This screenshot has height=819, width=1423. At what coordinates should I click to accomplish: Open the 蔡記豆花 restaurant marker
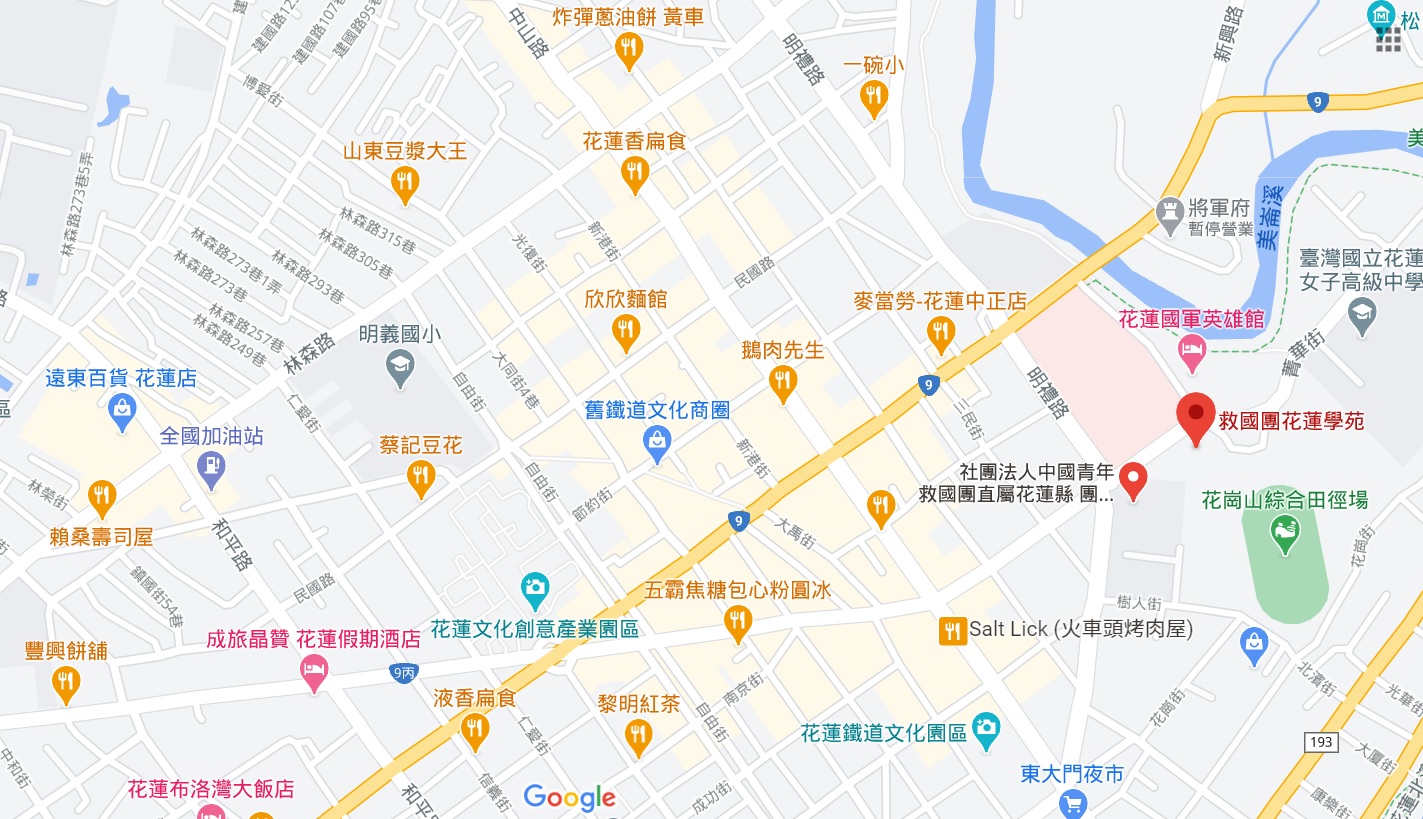(421, 477)
